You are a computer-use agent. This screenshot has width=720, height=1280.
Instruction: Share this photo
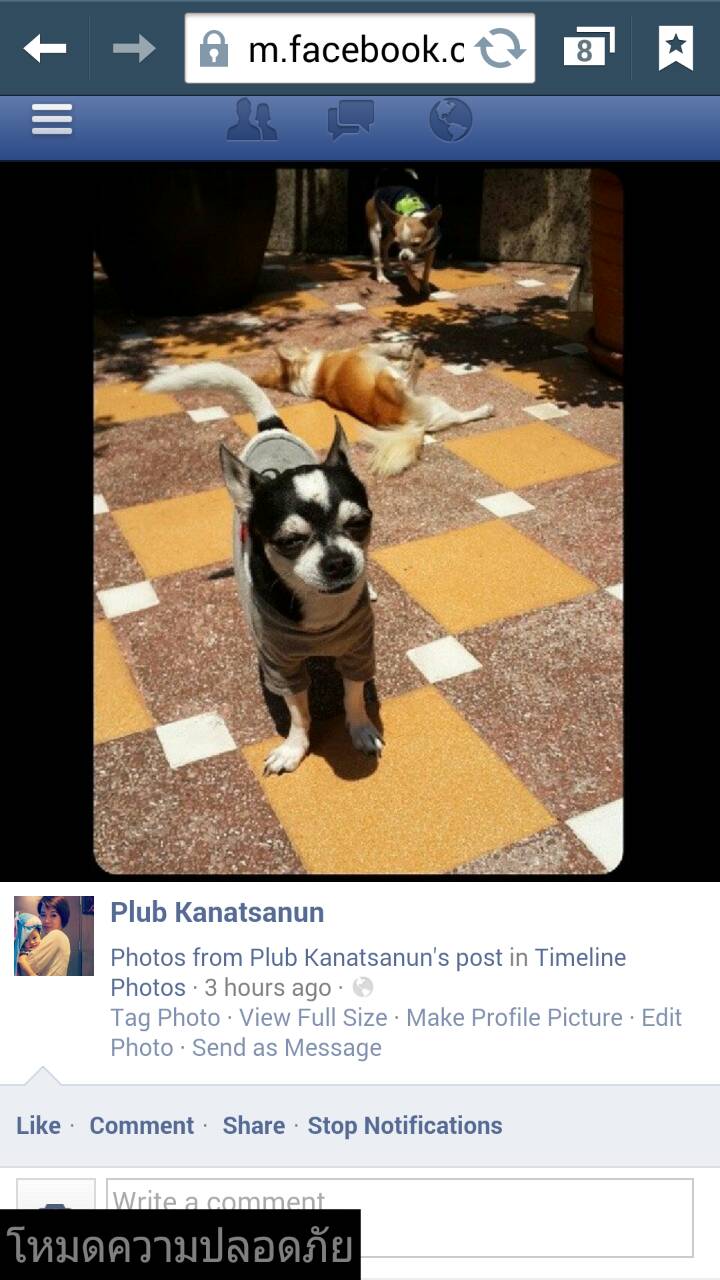[254, 1126]
